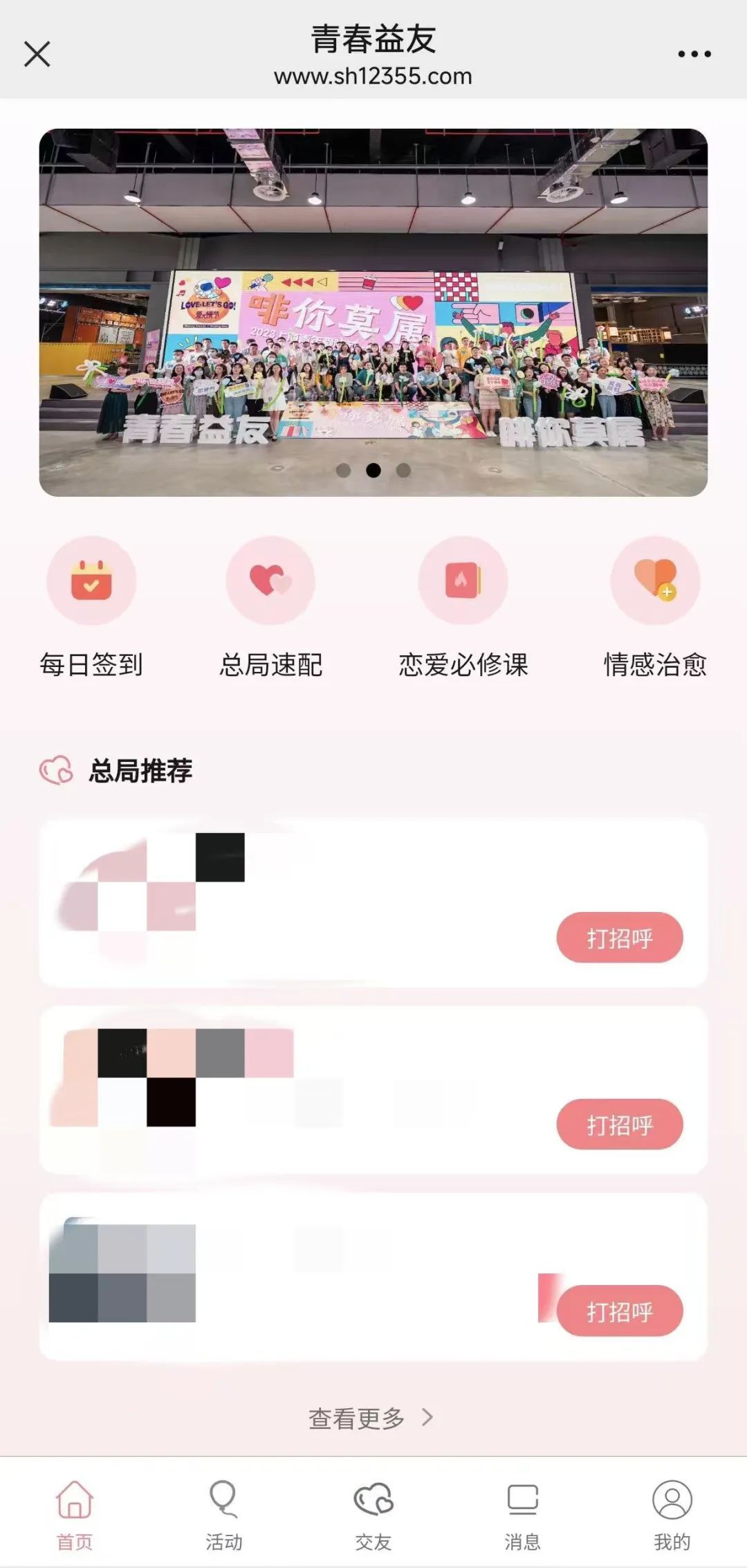Viewport: 747px width, 1568px height.
Task: Switch to the 活动 tab
Action: coord(223,1513)
